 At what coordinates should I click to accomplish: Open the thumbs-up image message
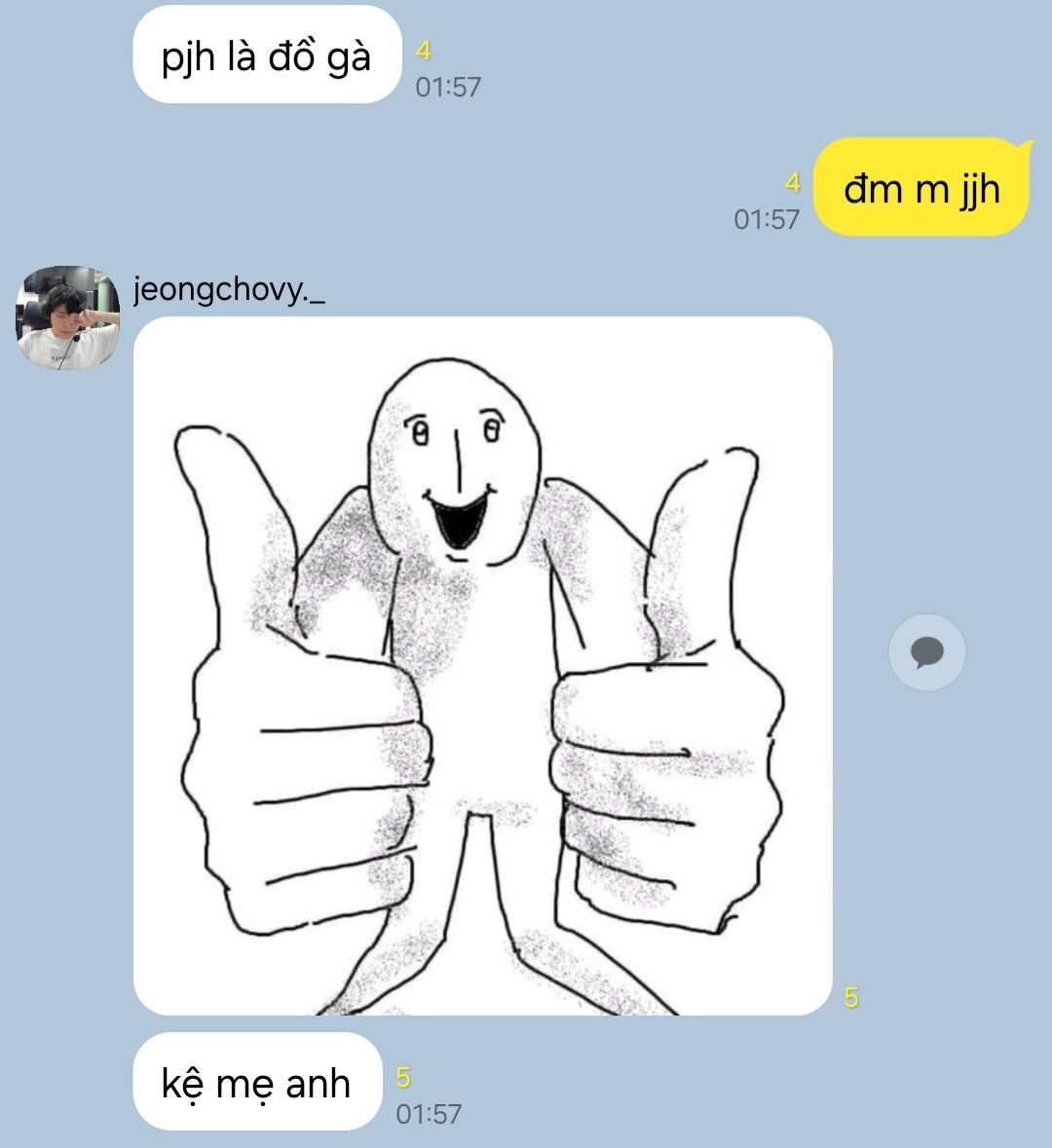pos(482,666)
